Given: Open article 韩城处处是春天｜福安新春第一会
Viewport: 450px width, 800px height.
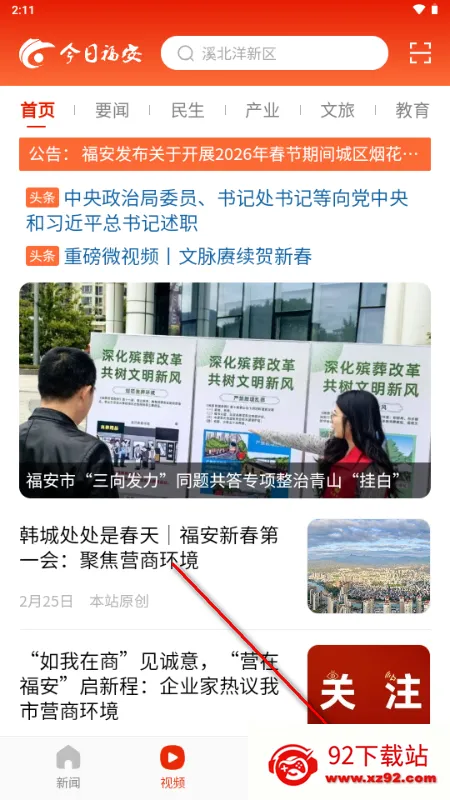Looking at the screenshot, I should pos(225,566).
